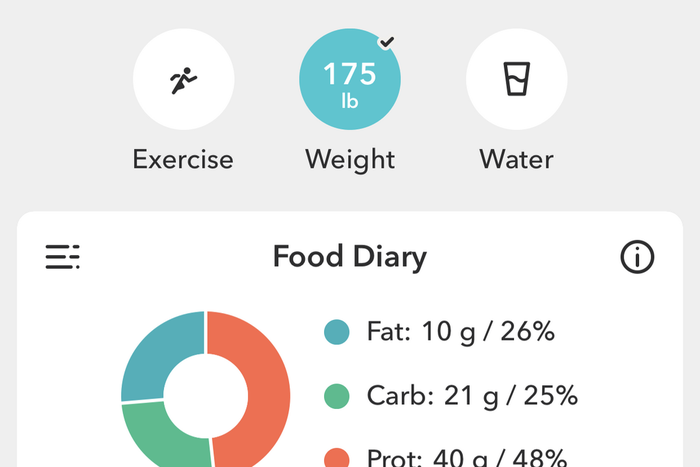Log water intake with the Water button
Viewport: 700px width, 467px height.
pos(516,82)
